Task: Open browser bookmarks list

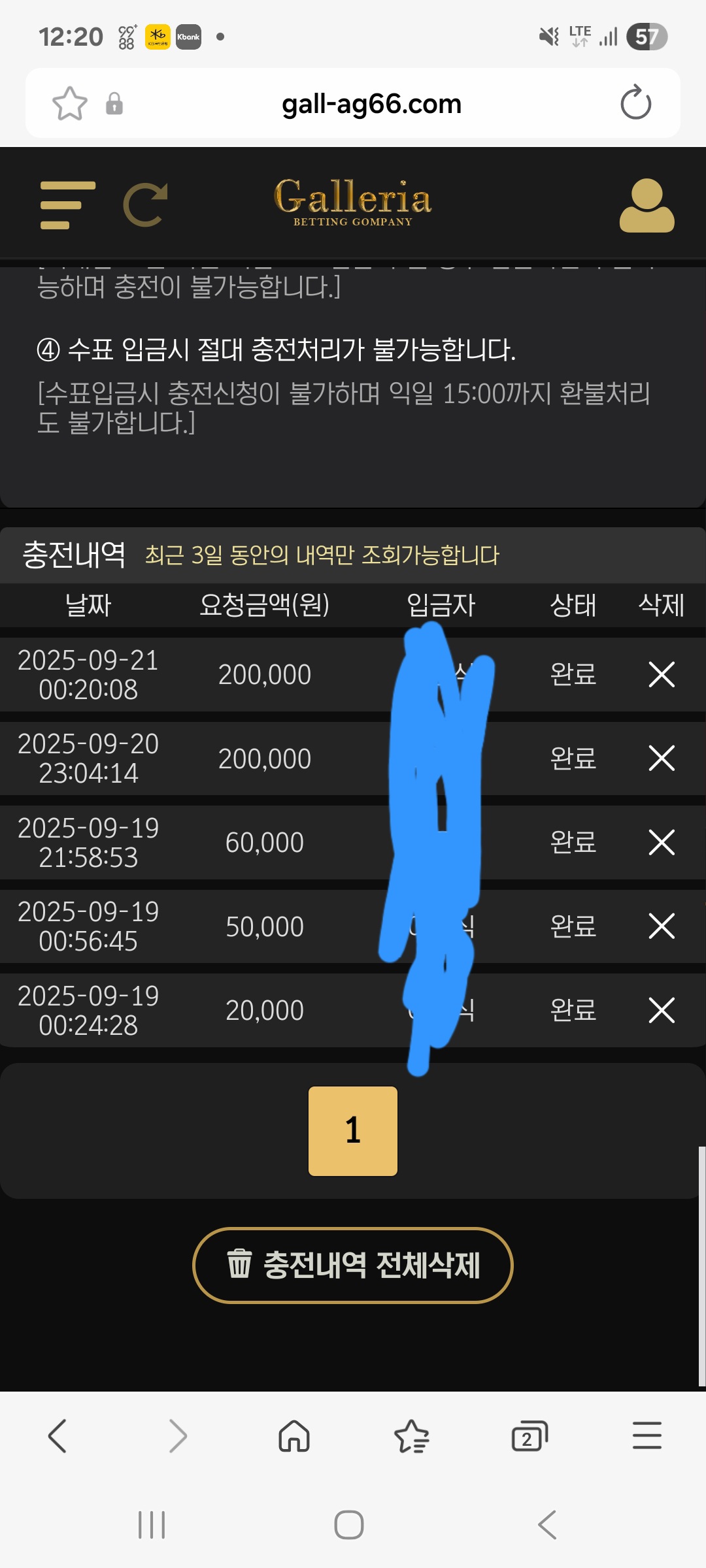Action: 412,1436
